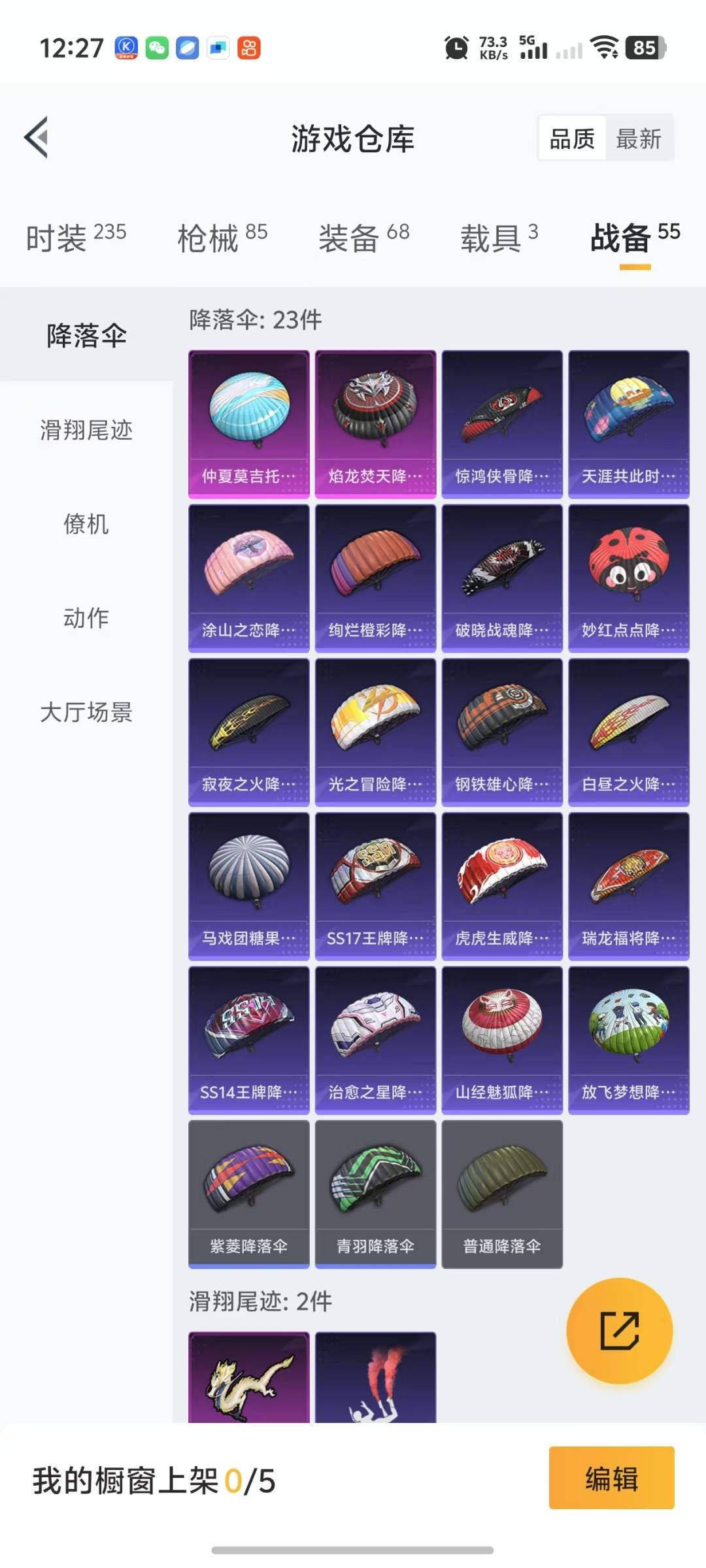Tap the orange floating share button
This screenshot has width=706, height=1568.
pyautogui.click(x=620, y=1331)
